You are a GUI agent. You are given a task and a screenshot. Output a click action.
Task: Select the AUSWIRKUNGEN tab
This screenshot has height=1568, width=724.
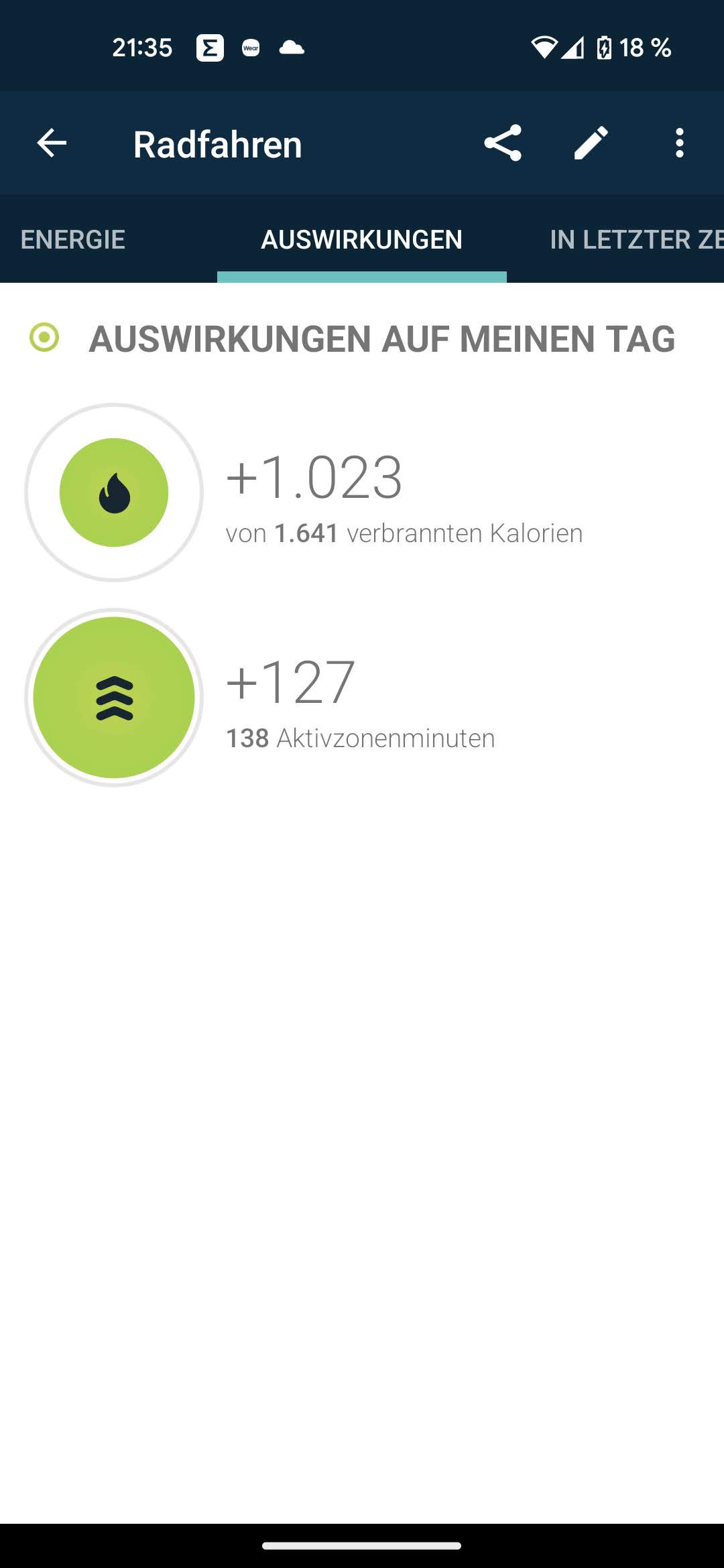(361, 239)
